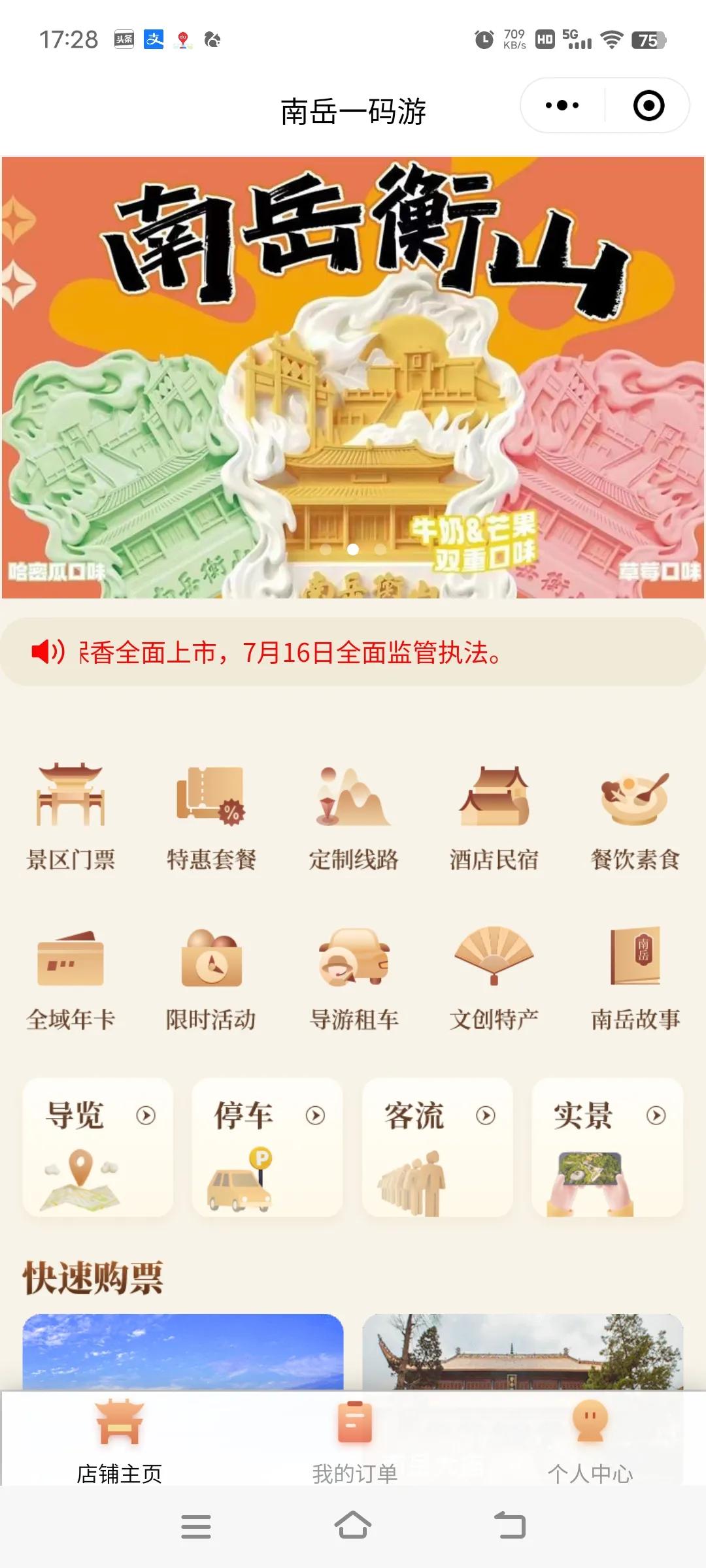Check the 客流 visitor flow card
Viewport: 706px width, 1568px height.
pyautogui.click(x=437, y=1147)
